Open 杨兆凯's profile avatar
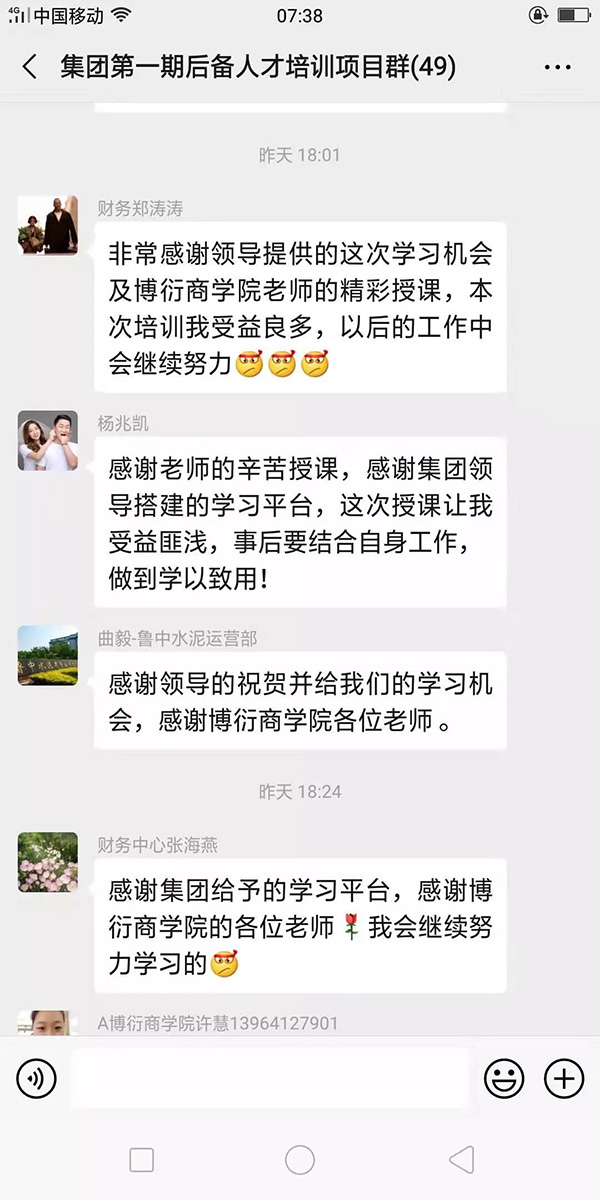 tap(47, 440)
